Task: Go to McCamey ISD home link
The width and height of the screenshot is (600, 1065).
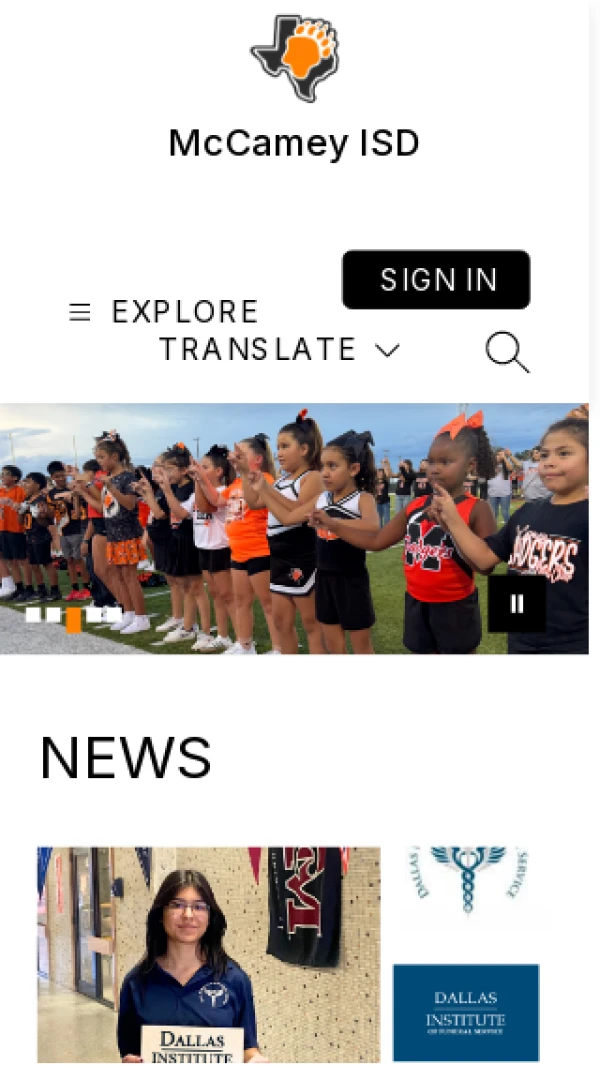Action: 294,143
